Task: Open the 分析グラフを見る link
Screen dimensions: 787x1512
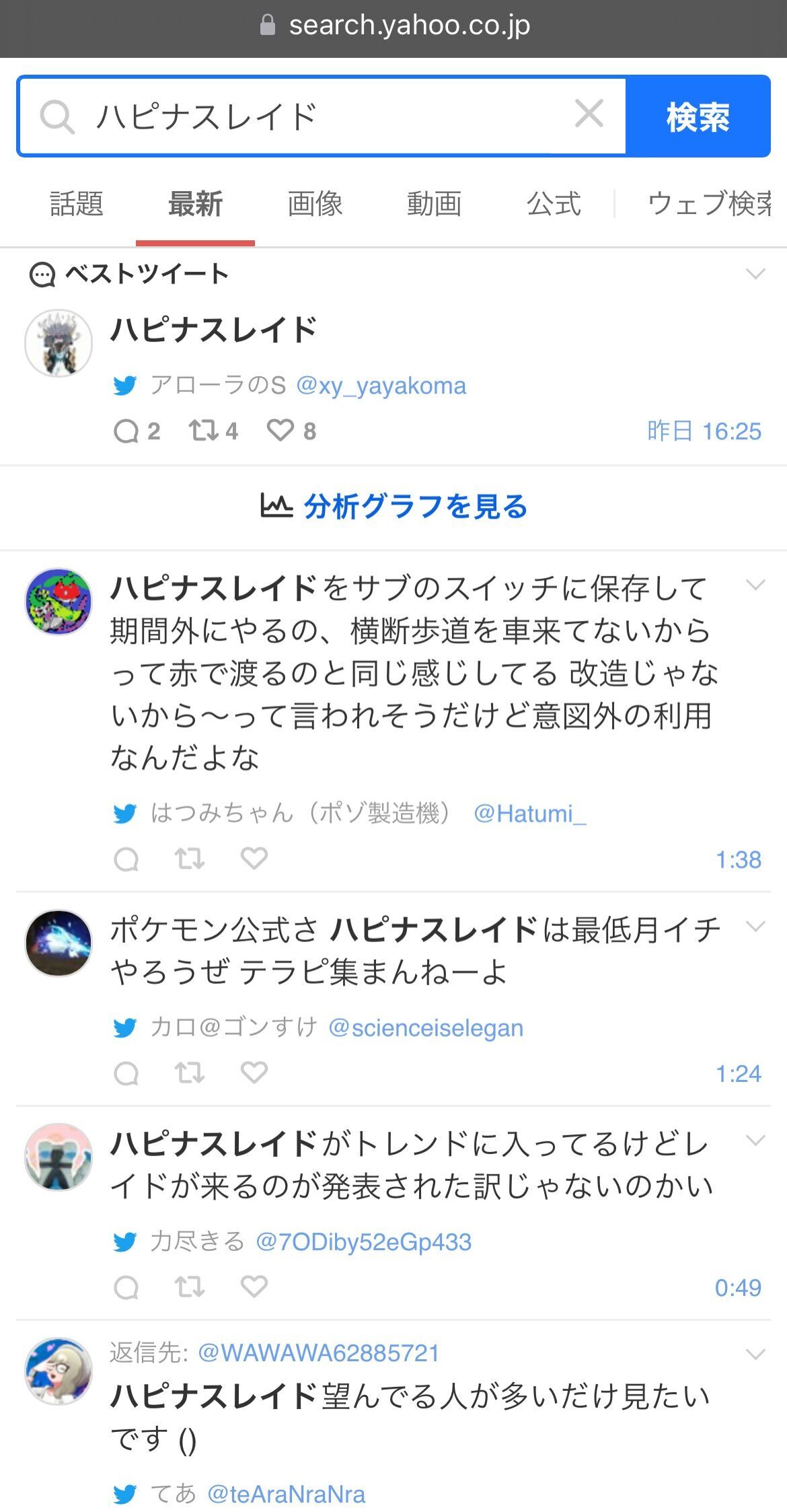Action: [414, 507]
